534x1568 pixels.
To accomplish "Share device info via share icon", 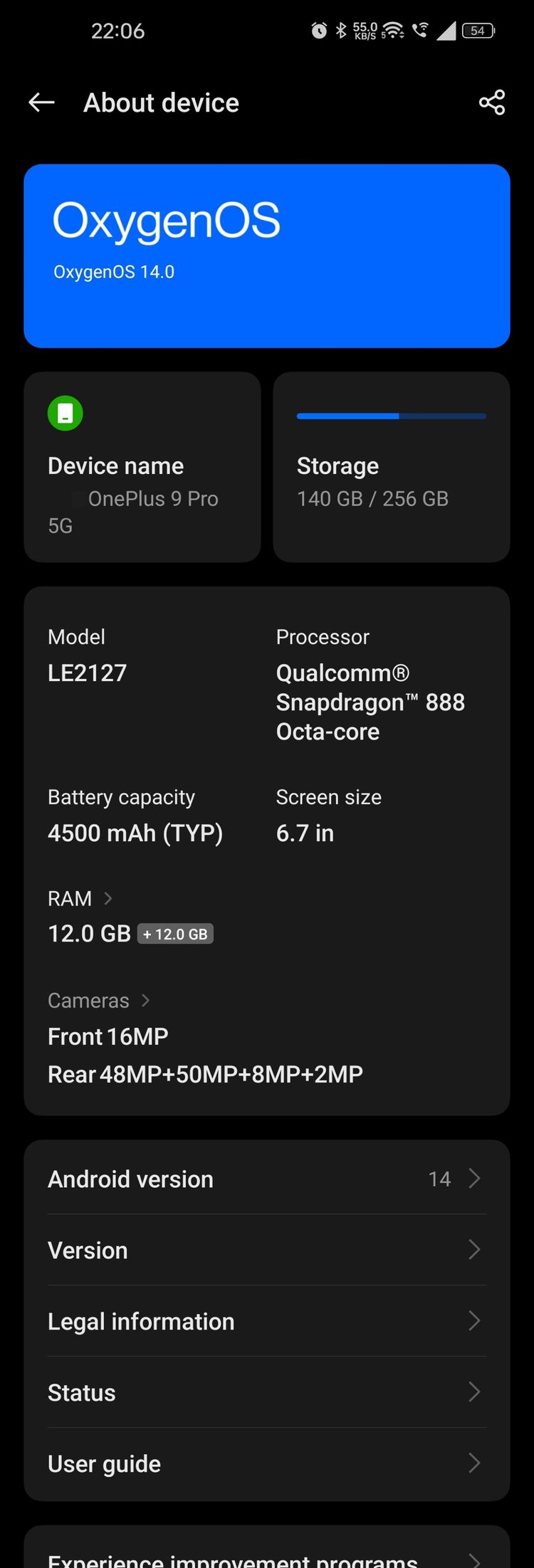I will 492,102.
